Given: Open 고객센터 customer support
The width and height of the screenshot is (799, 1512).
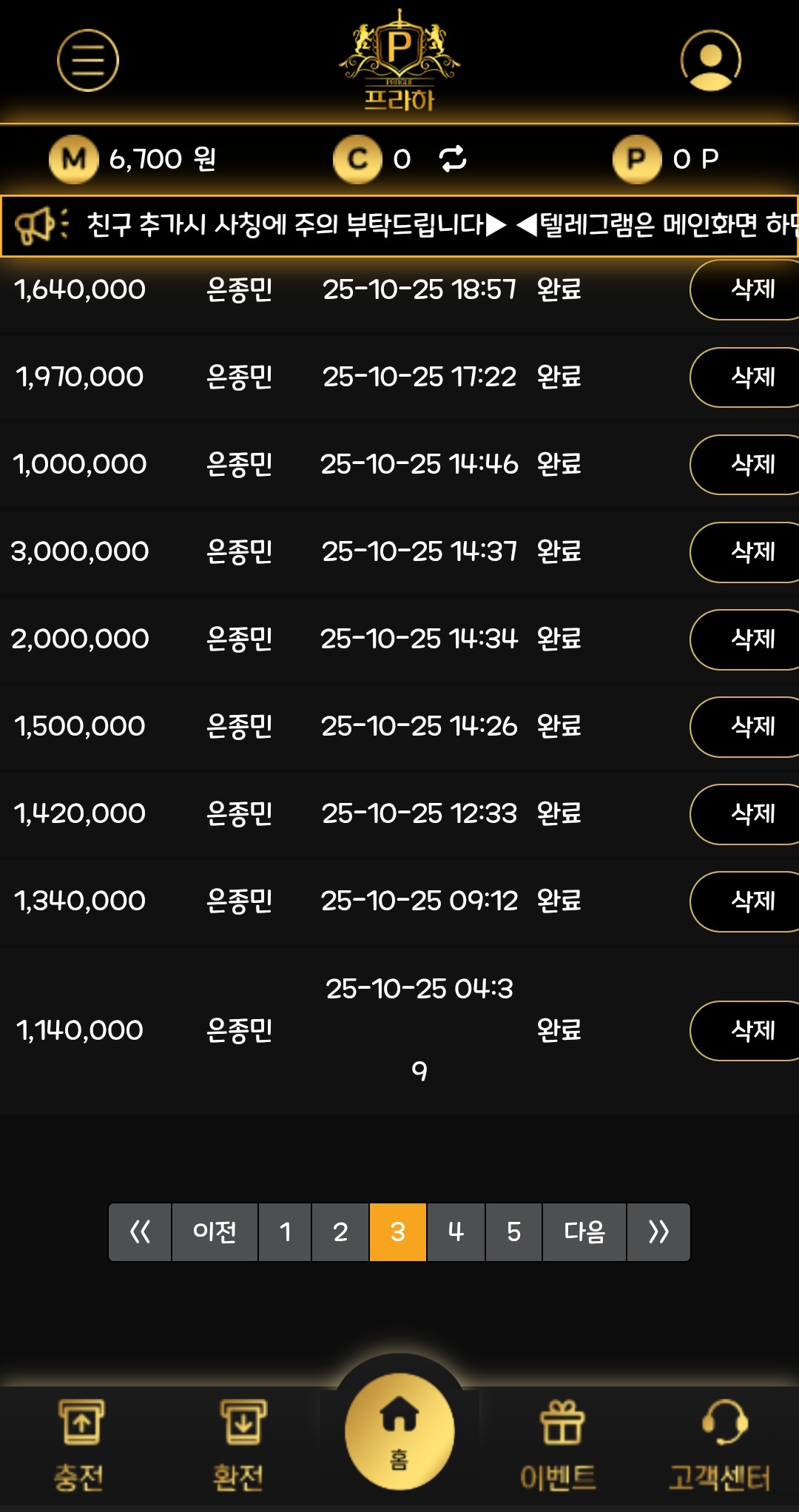Looking at the screenshot, I should [720, 1445].
